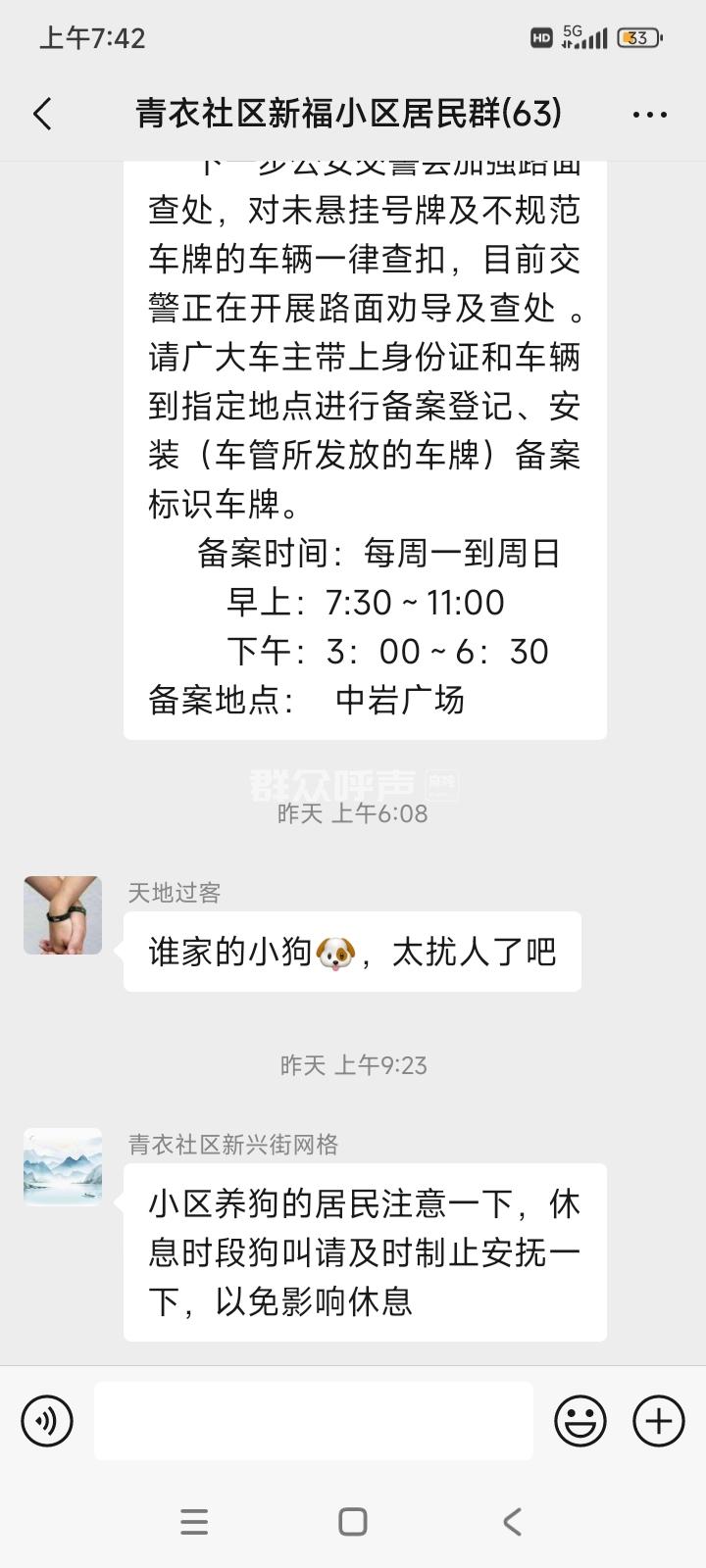Open the group chat overflow menu
Screen dimensions: 706x1568
(x=649, y=115)
